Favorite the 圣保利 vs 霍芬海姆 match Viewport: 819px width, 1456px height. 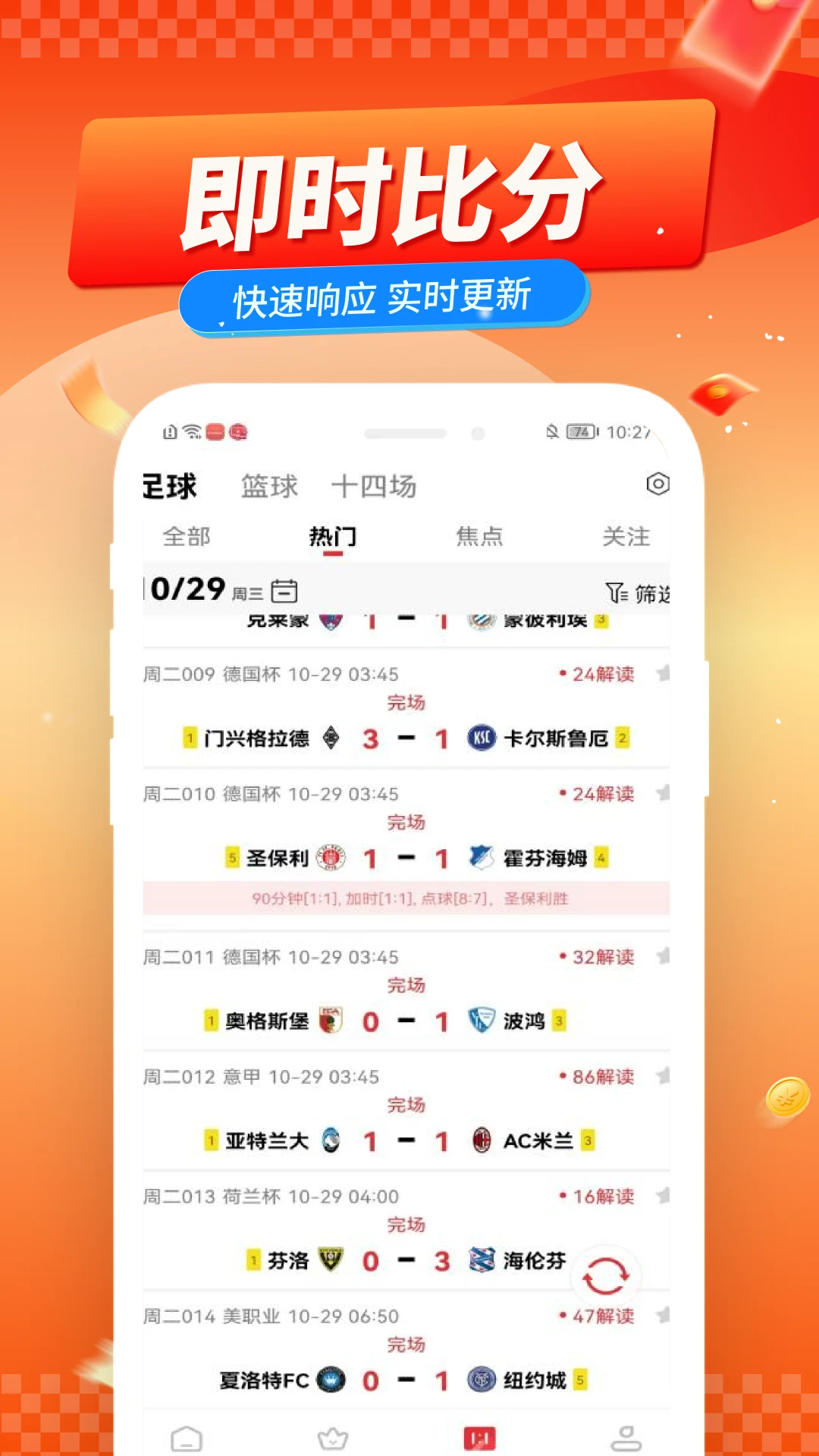(x=661, y=794)
